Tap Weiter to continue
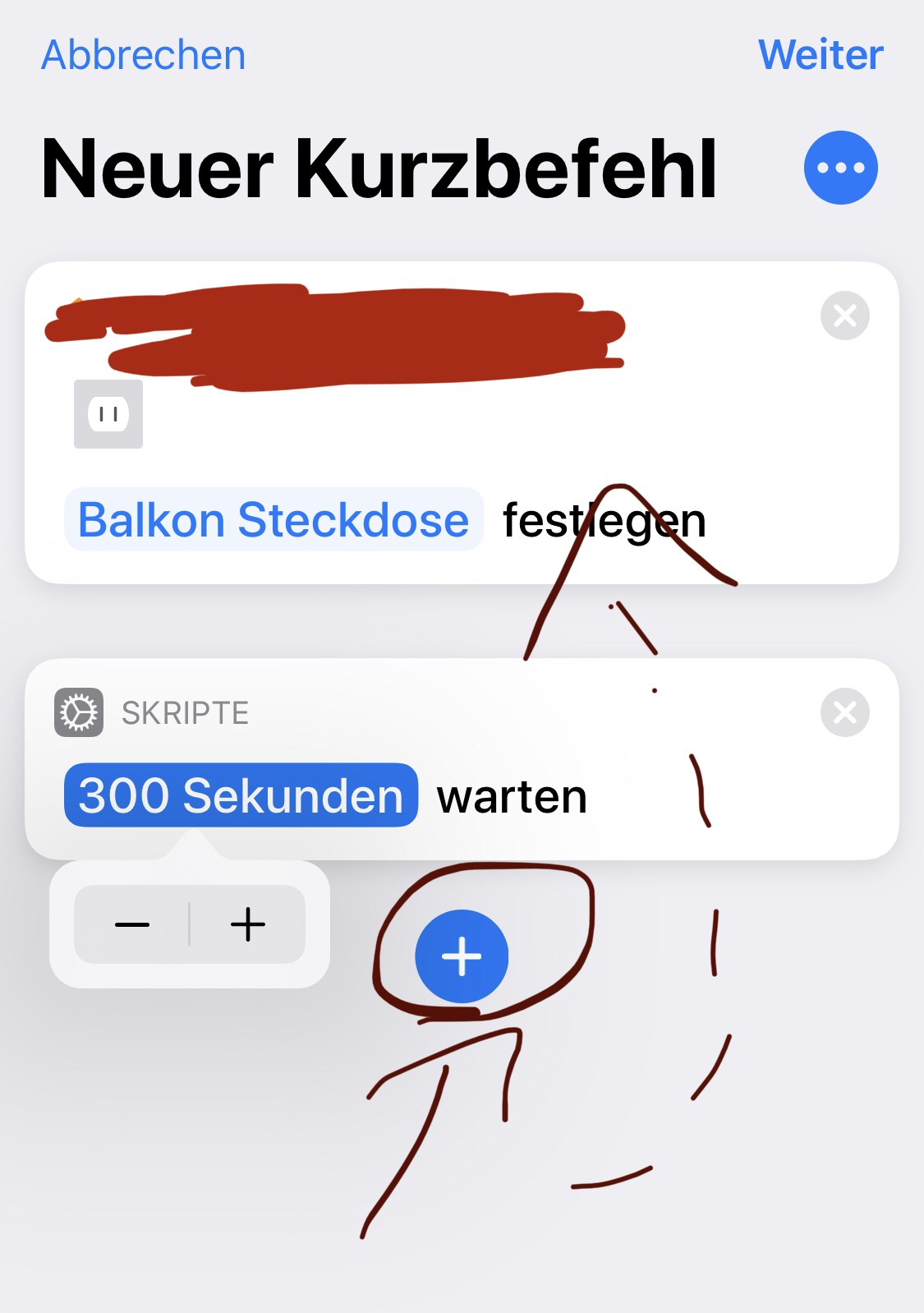Image resolution: width=924 pixels, height=1313 pixels. pyautogui.click(x=820, y=56)
